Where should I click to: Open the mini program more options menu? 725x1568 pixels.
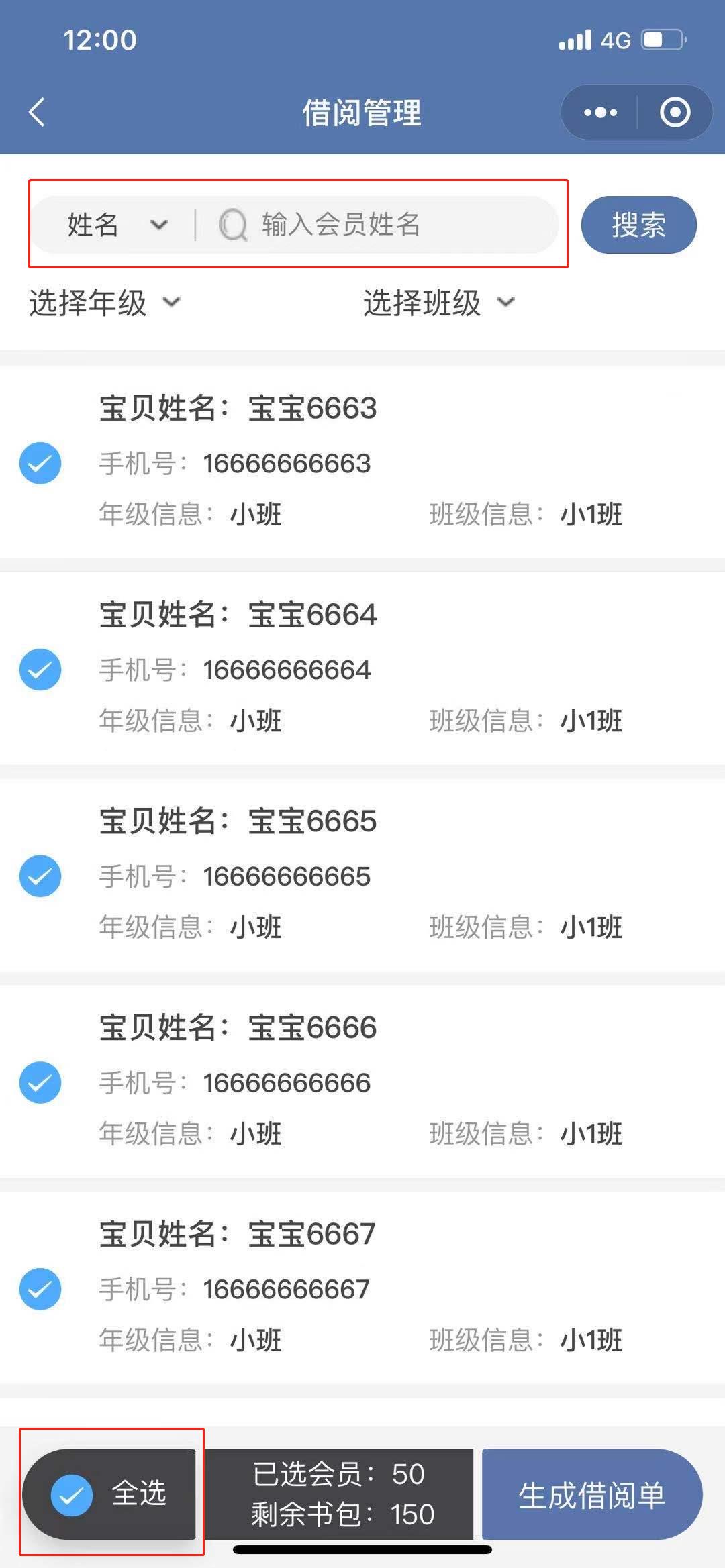[x=599, y=112]
